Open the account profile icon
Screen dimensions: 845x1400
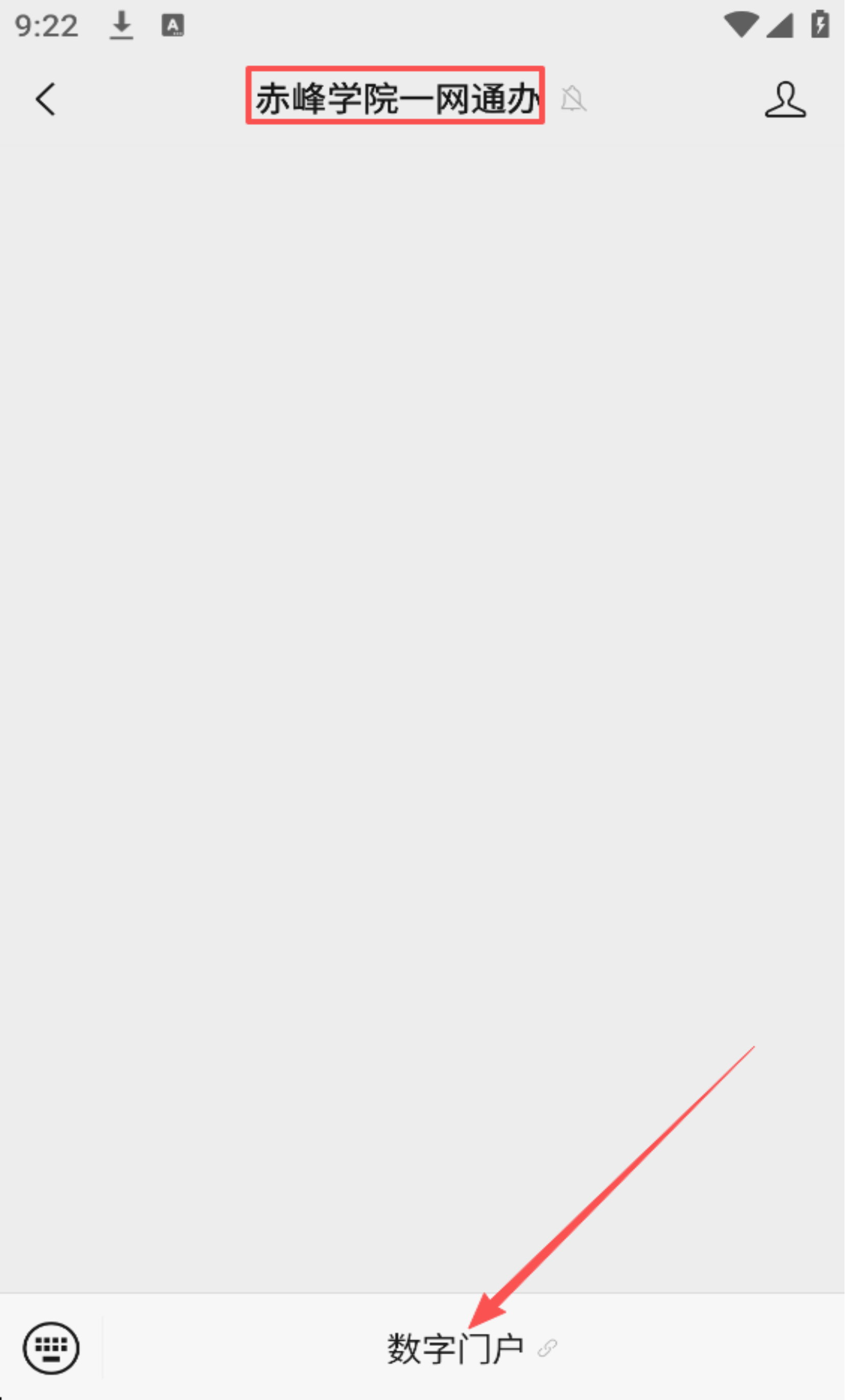click(x=785, y=99)
